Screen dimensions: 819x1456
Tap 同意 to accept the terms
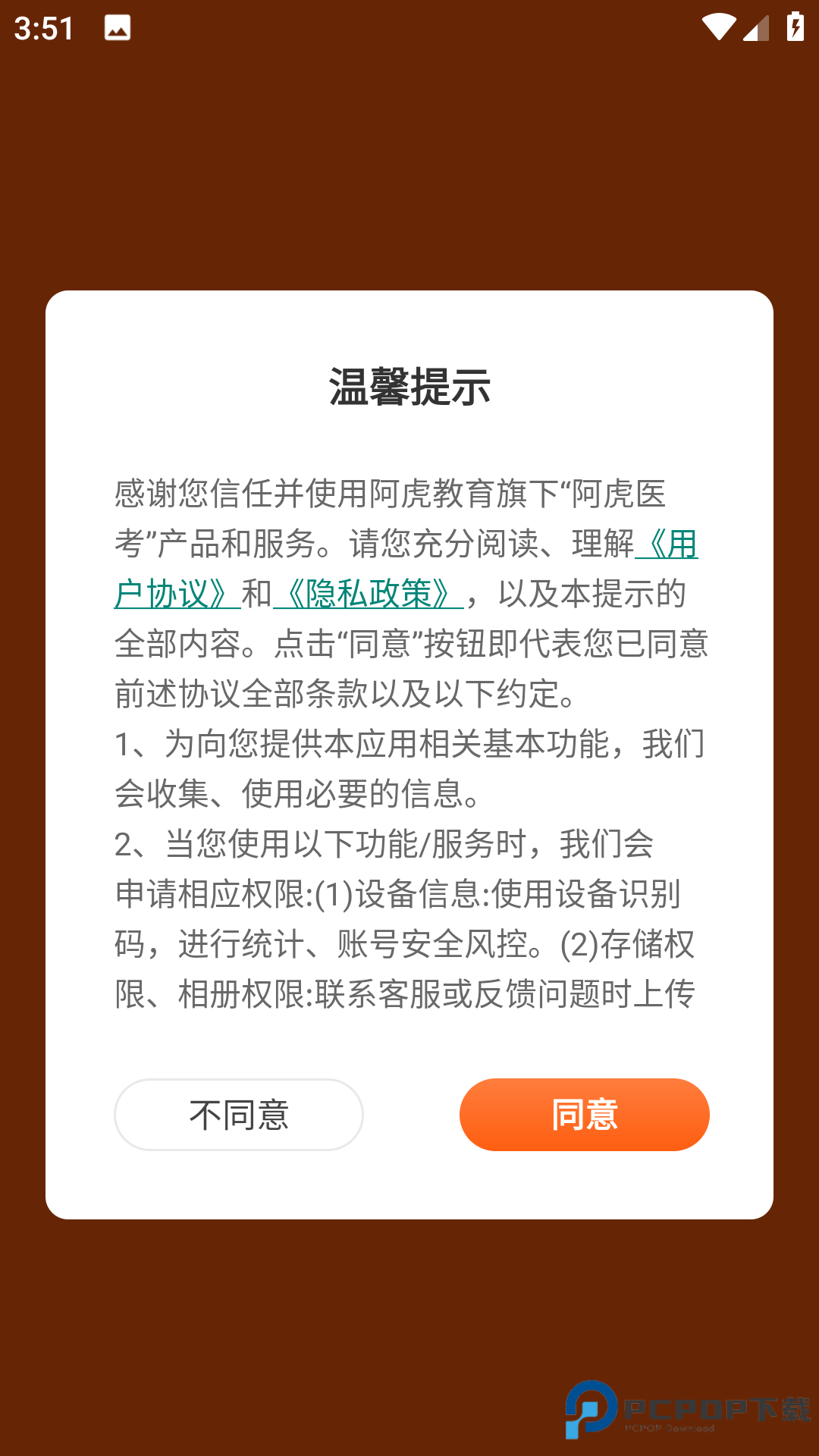[584, 1115]
